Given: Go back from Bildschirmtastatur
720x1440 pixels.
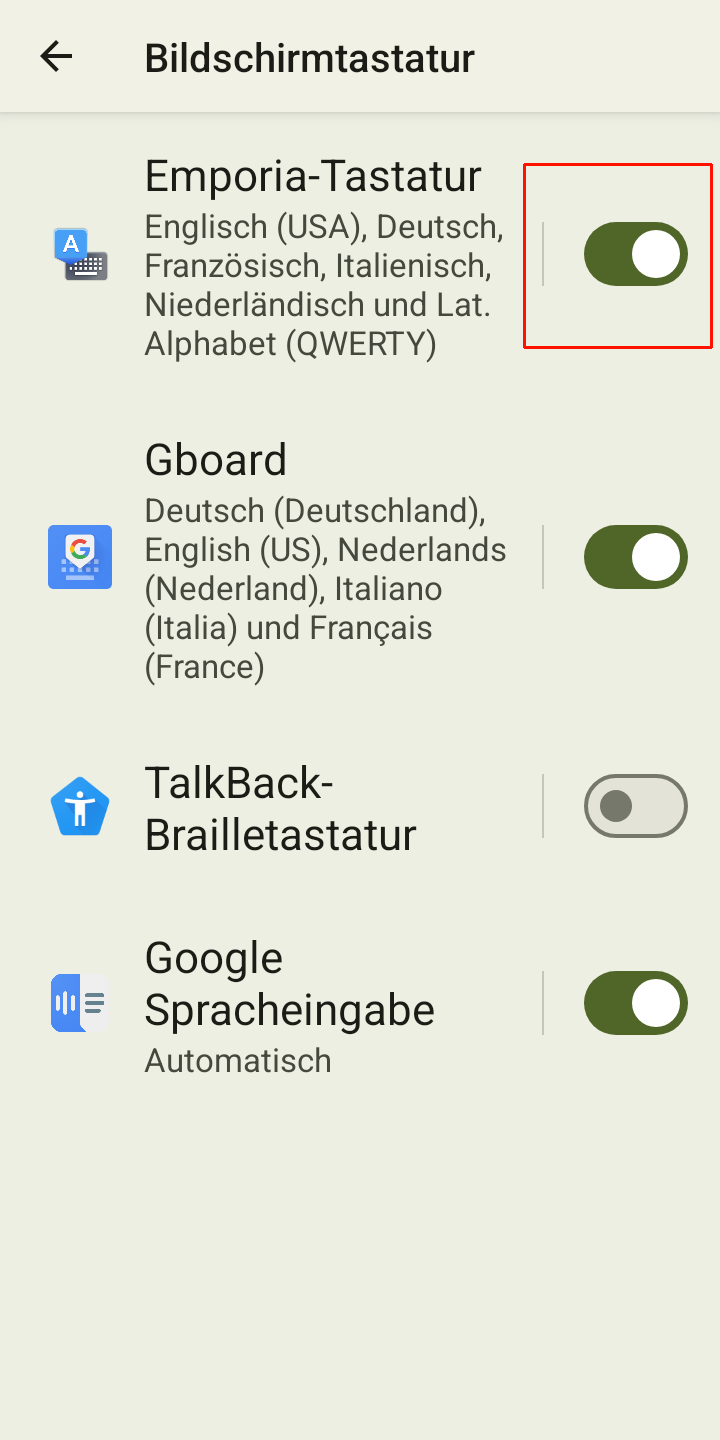Looking at the screenshot, I should pyautogui.click(x=56, y=57).
